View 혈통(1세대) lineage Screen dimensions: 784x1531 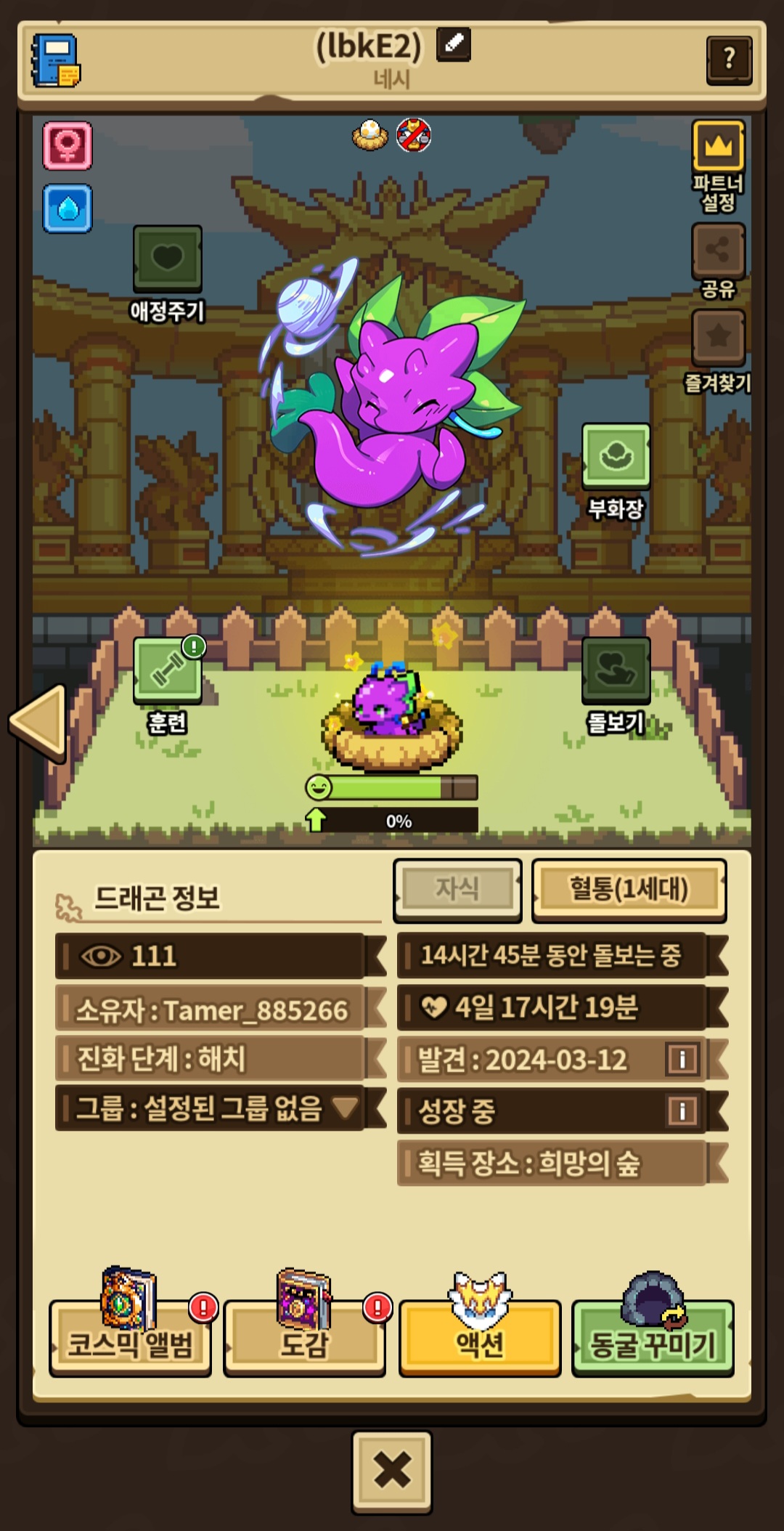[x=629, y=889]
